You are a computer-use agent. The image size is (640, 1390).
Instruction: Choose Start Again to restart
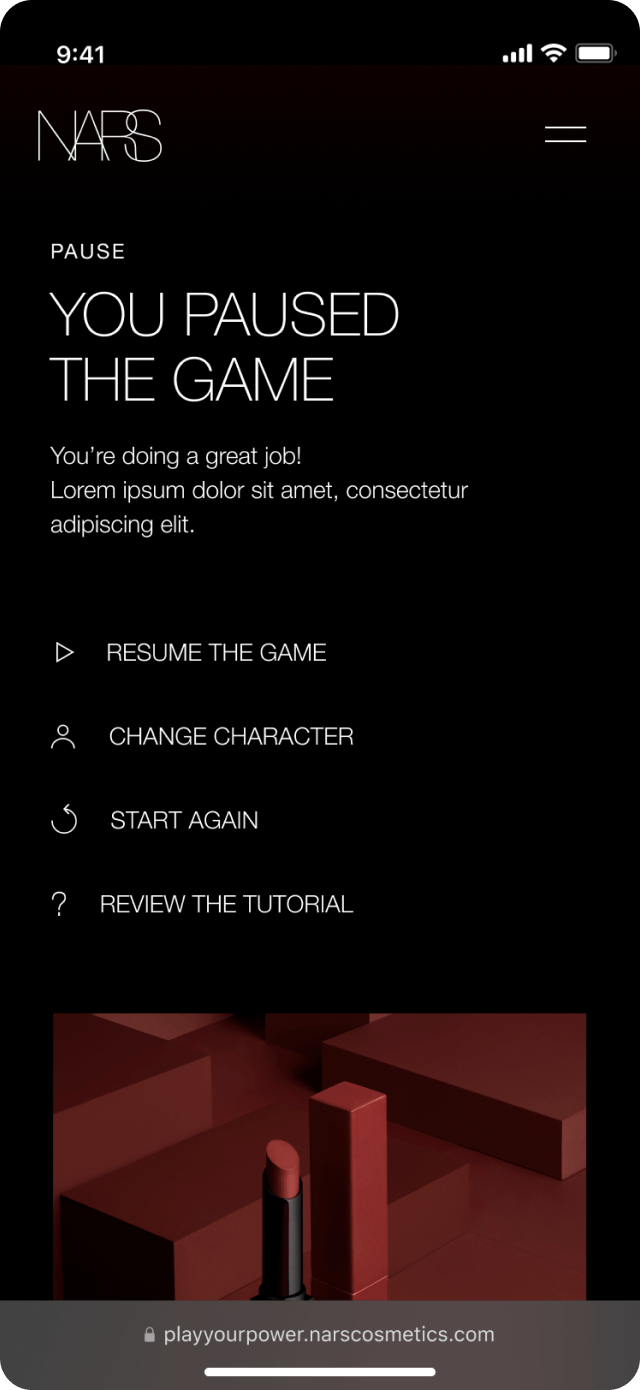[x=184, y=821]
